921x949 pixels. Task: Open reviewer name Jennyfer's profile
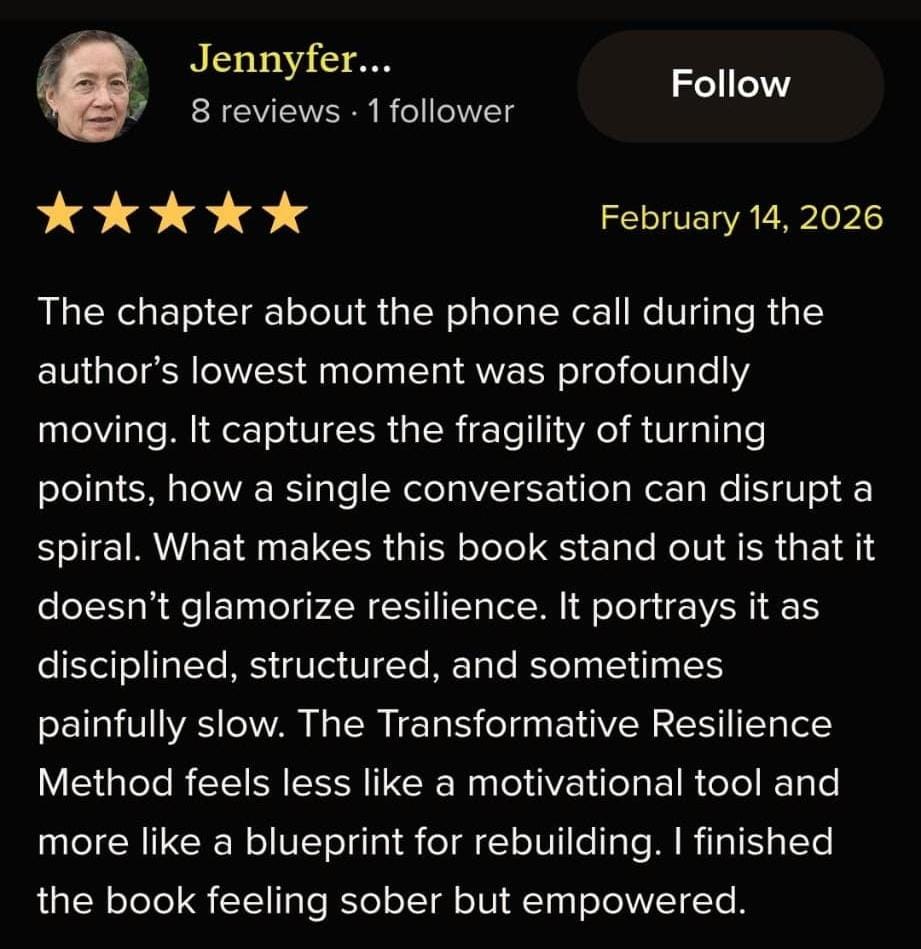(x=290, y=60)
